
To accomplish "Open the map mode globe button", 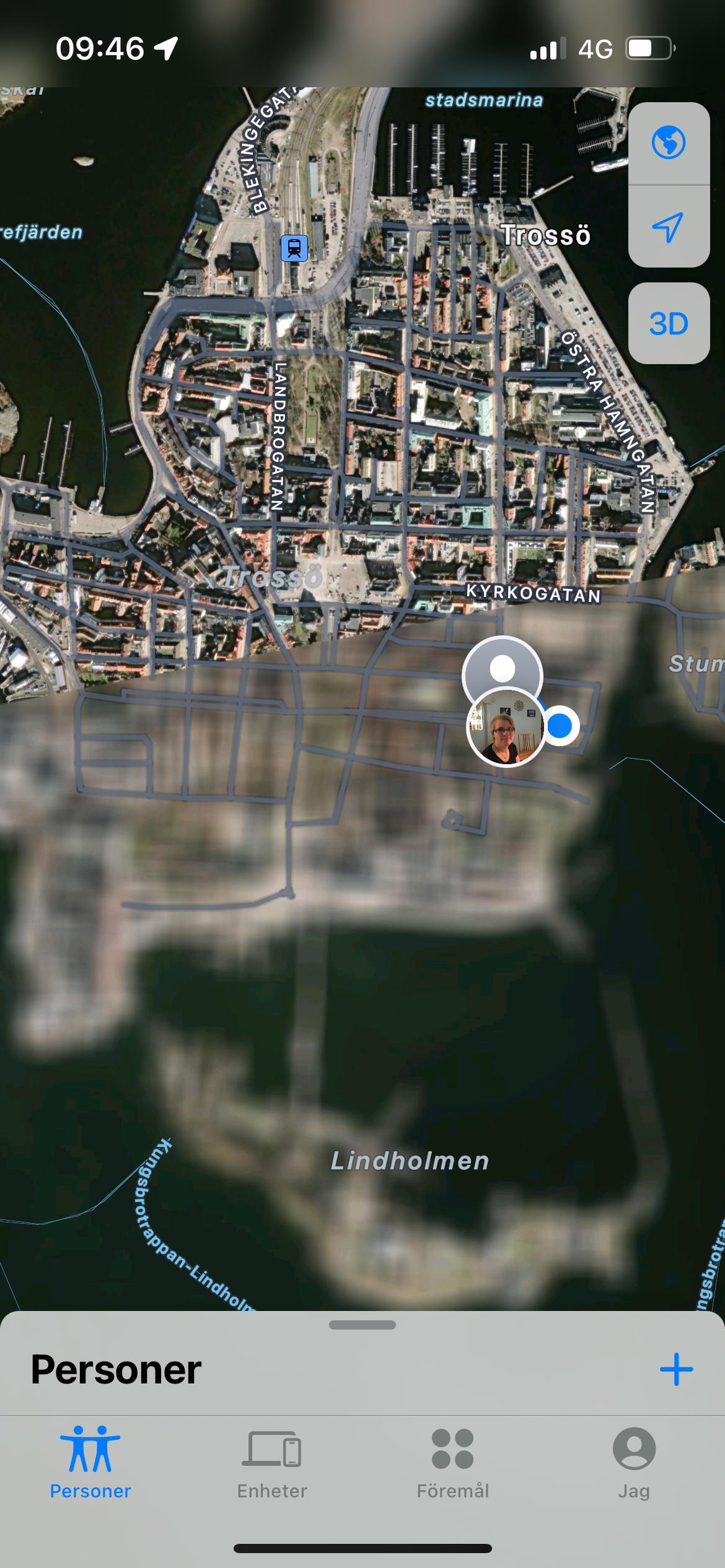I will click(668, 143).
